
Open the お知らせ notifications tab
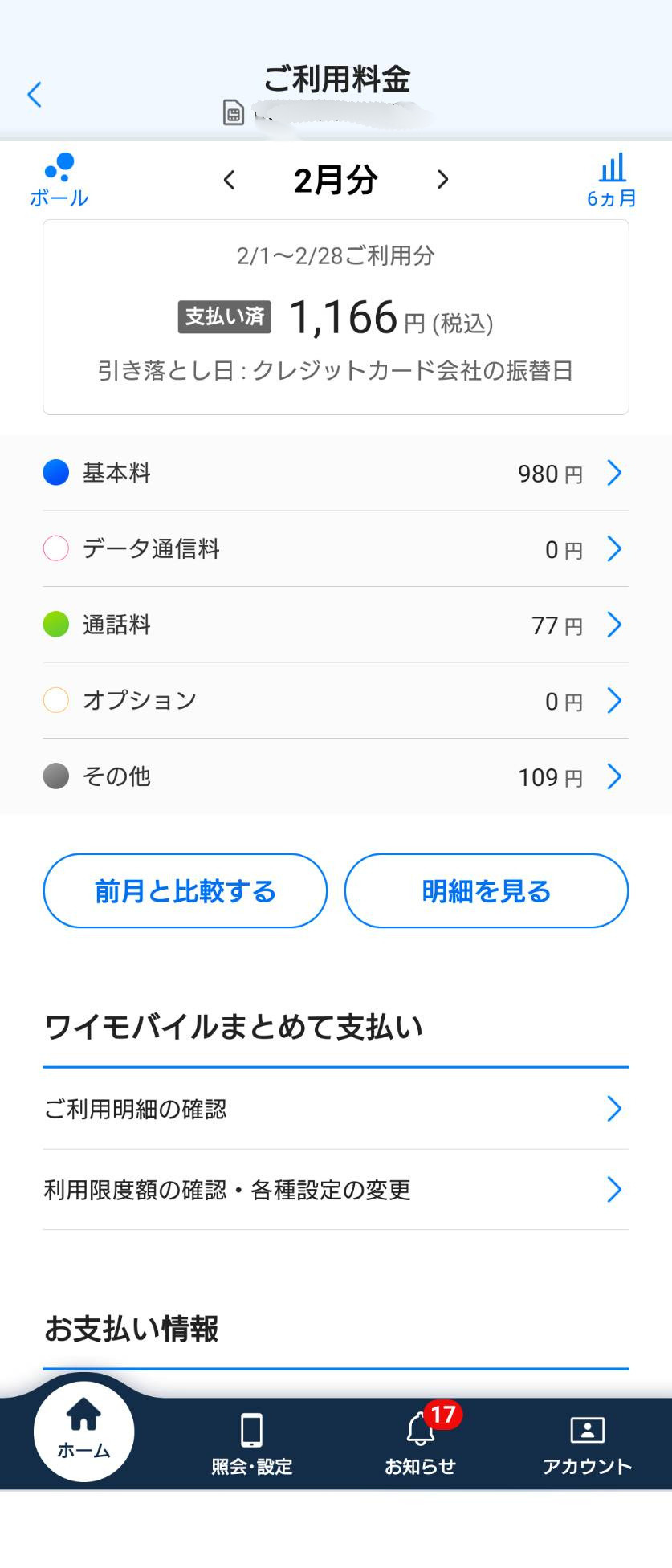coord(420,1443)
